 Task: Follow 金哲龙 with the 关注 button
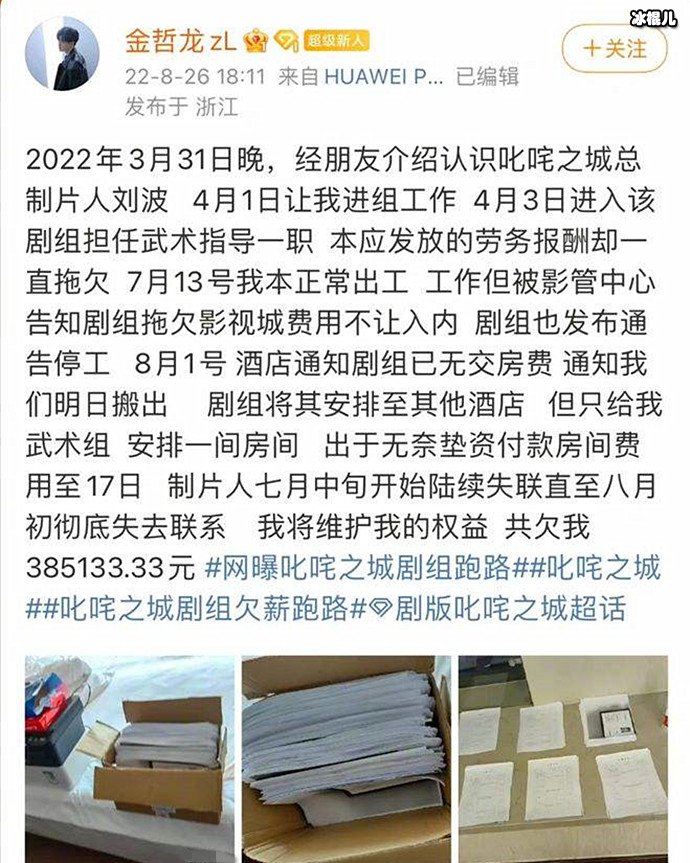tap(613, 47)
